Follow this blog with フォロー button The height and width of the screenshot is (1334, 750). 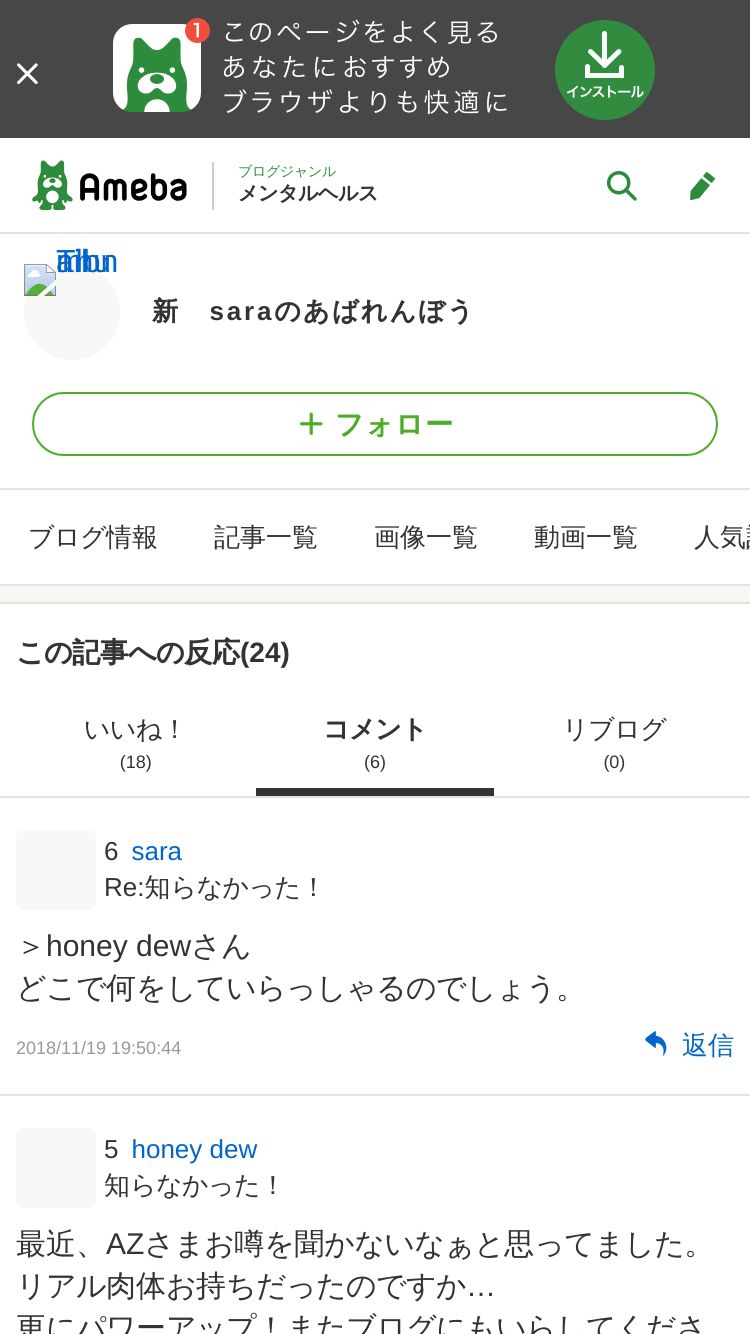(x=375, y=424)
